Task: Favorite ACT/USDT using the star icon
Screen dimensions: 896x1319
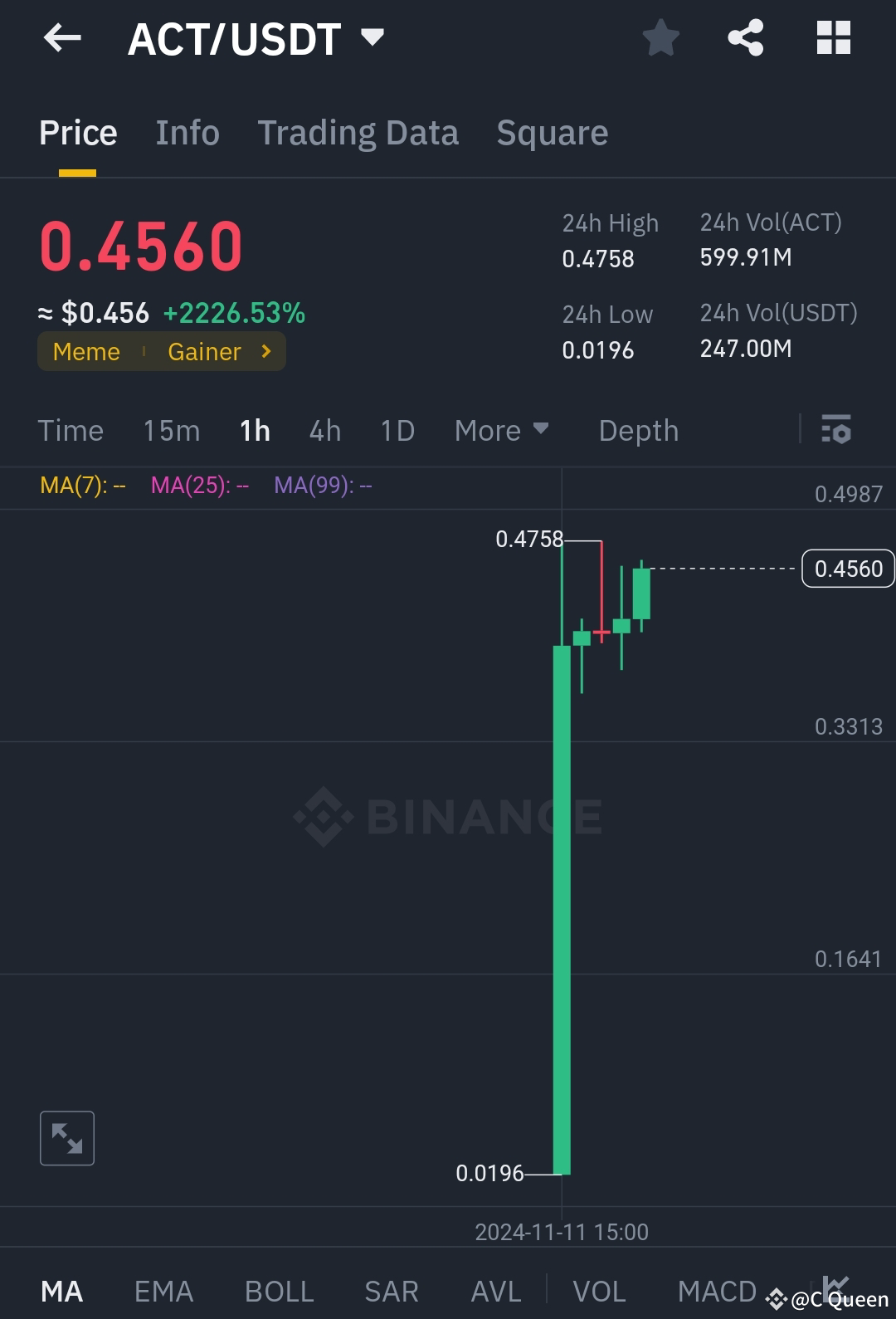Action: pos(660,37)
